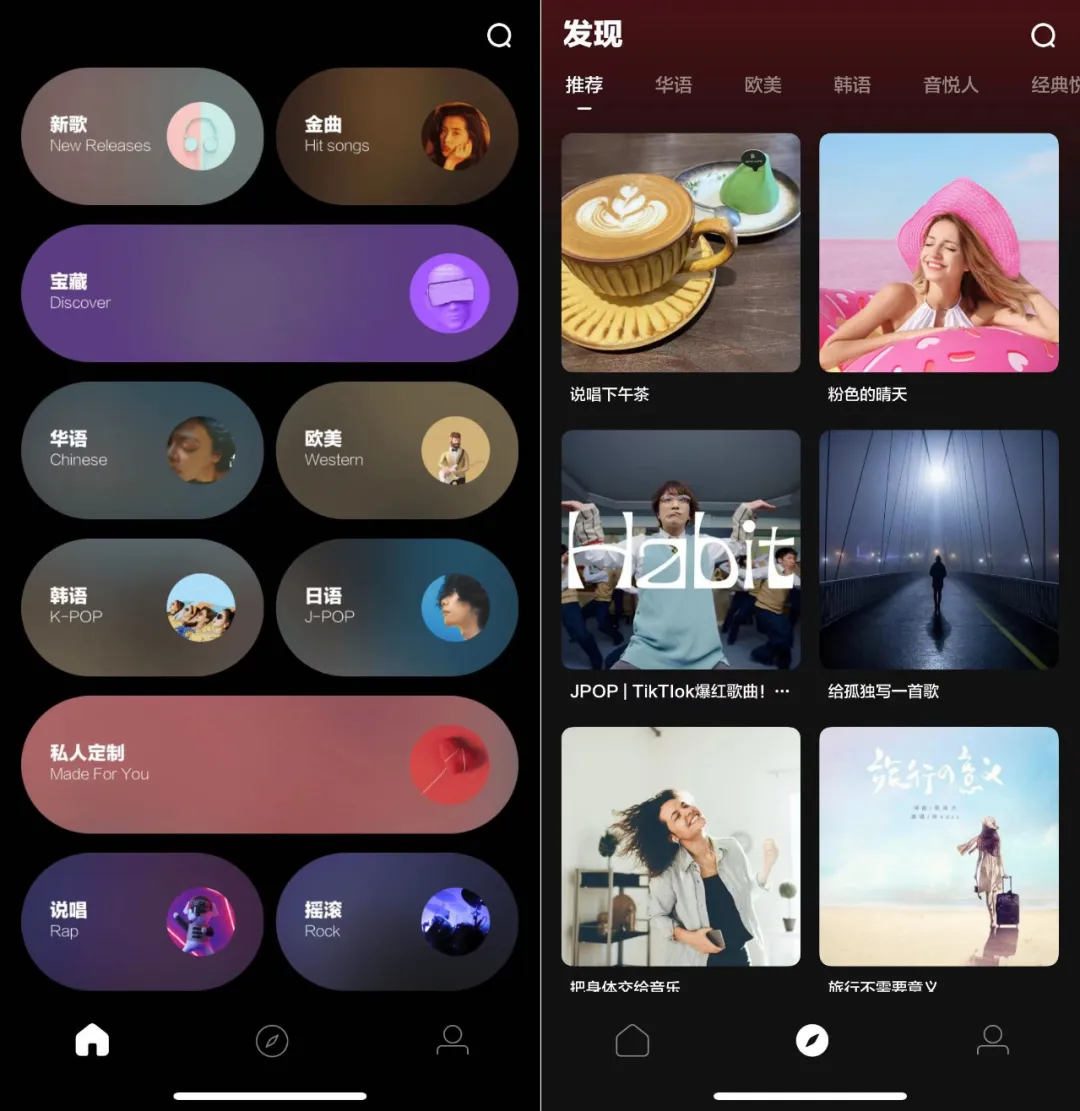Screen dimensions: 1080x1111
Task: Open the 说唱 Rap category
Action: tap(142, 921)
